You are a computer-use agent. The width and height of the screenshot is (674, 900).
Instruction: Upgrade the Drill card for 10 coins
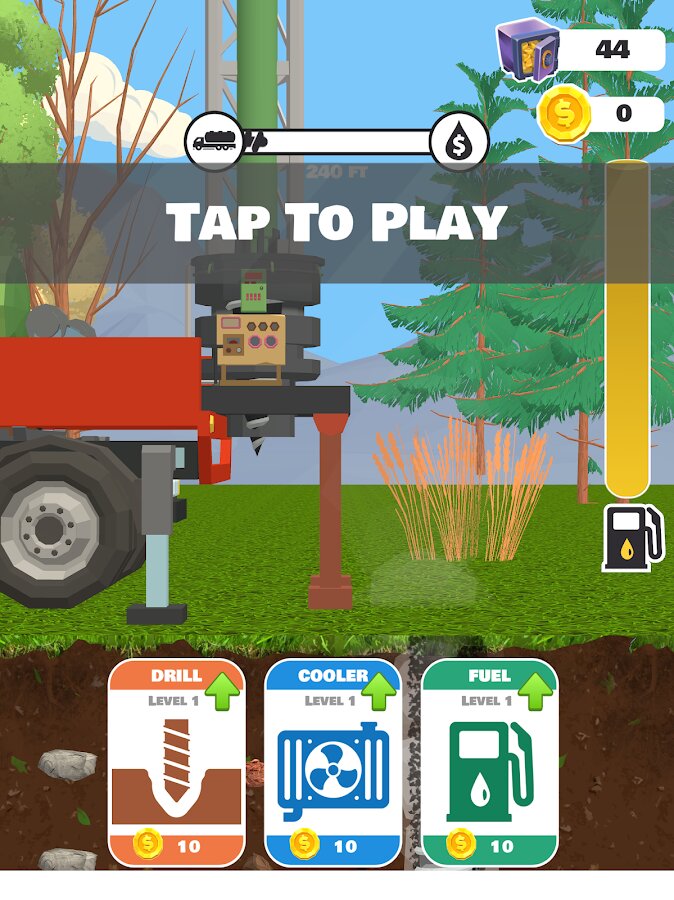tap(176, 763)
